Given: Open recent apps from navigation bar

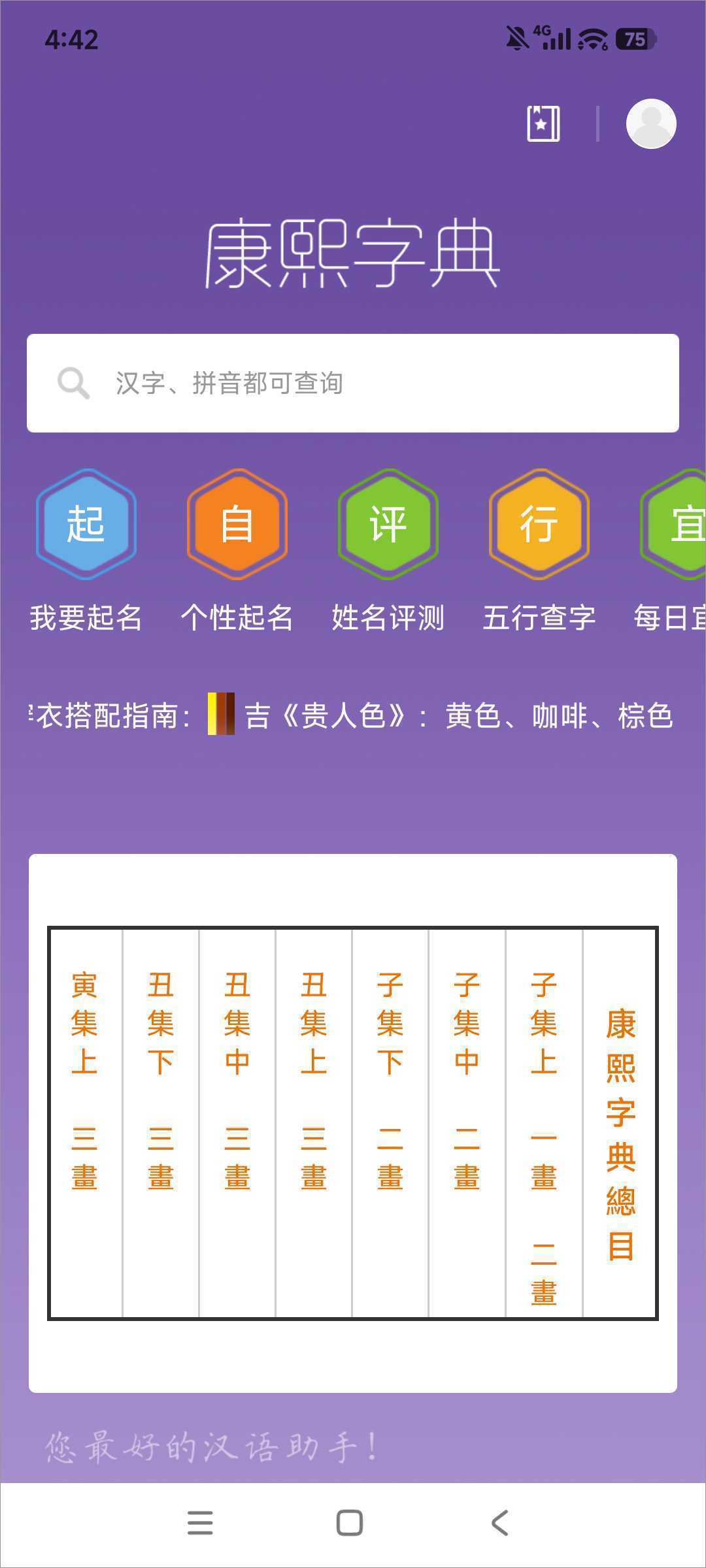Looking at the screenshot, I should [x=200, y=1523].
